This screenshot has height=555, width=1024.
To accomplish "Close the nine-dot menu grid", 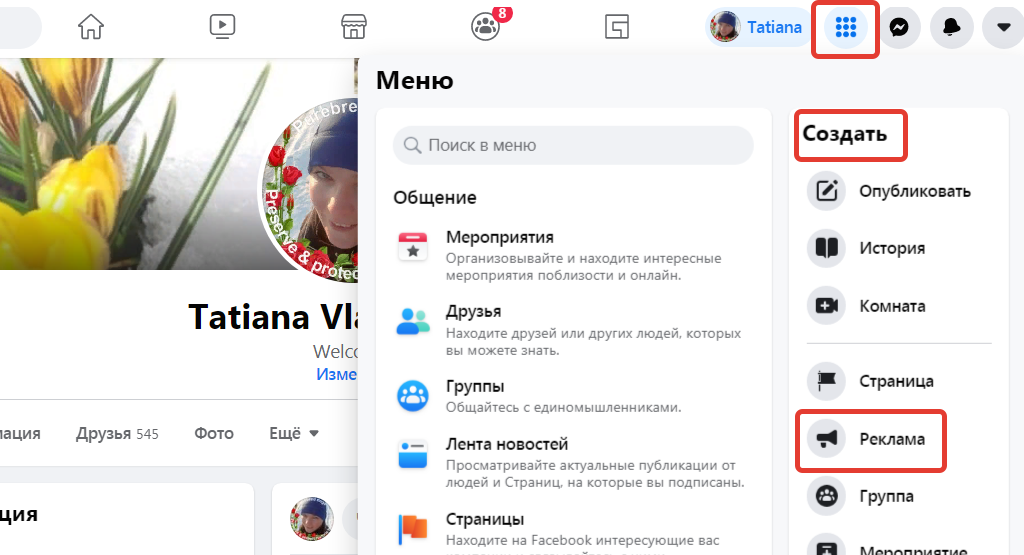I will point(847,27).
